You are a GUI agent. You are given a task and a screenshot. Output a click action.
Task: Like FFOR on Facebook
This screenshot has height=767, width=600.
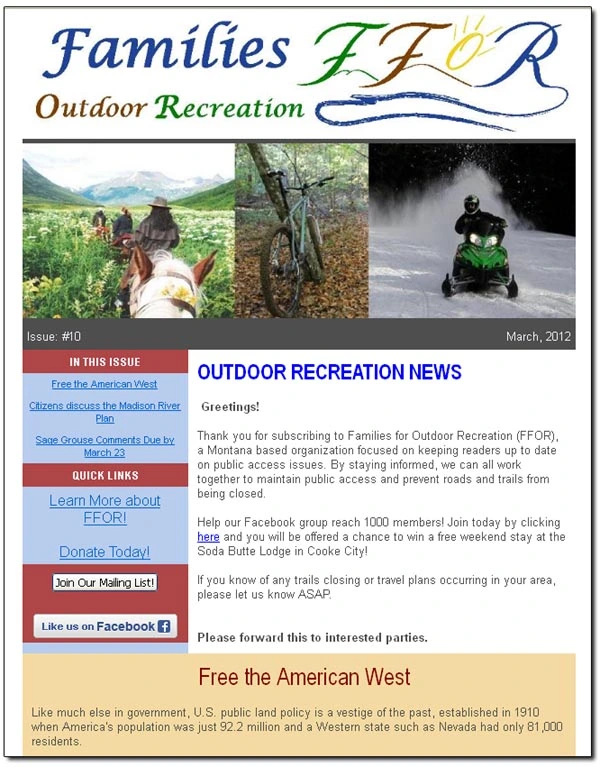click(x=105, y=626)
